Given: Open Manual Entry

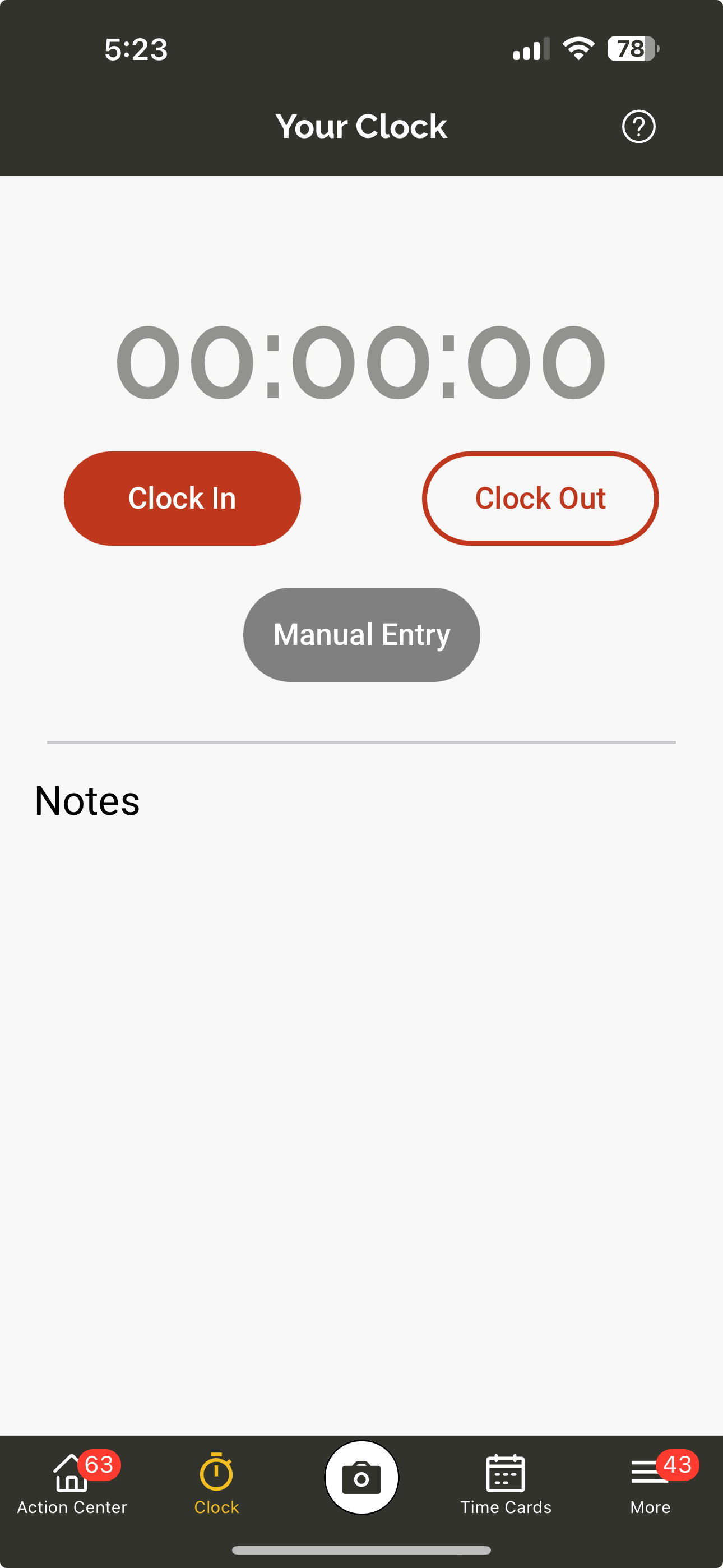Looking at the screenshot, I should tap(361, 634).
